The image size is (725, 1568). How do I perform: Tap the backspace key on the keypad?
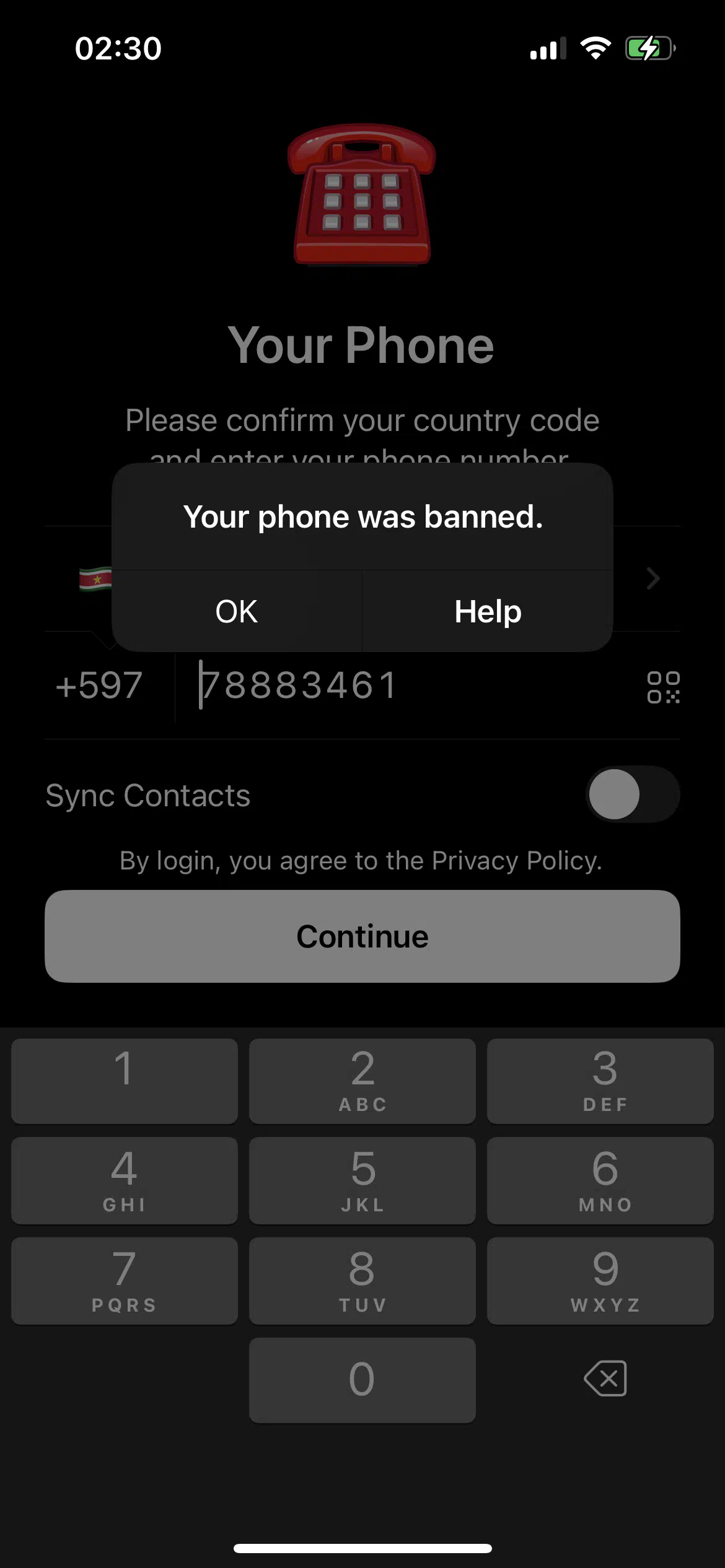(605, 1379)
